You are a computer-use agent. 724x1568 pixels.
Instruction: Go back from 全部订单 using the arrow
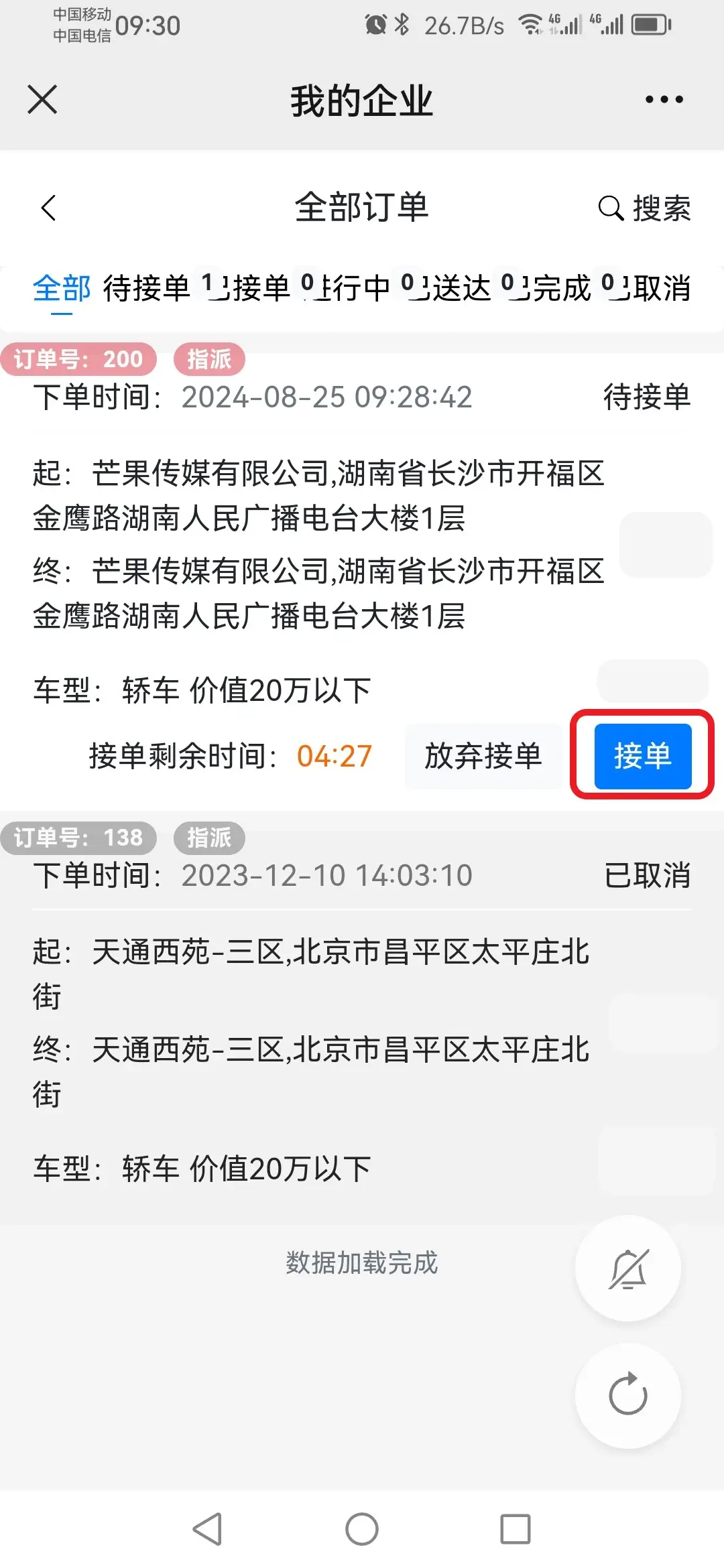coord(48,208)
